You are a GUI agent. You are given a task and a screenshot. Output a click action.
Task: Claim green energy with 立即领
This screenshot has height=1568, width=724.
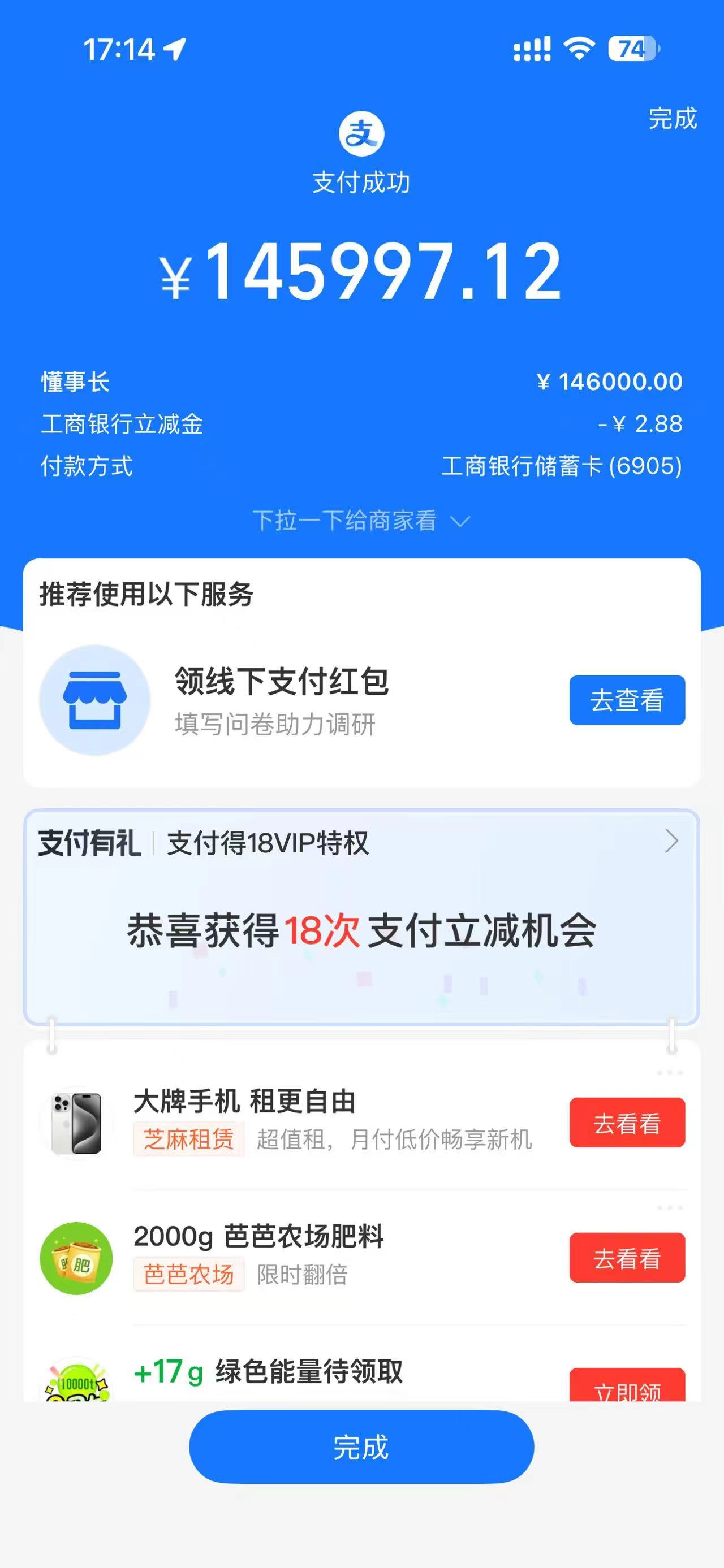pyautogui.click(x=627, y=1387)
